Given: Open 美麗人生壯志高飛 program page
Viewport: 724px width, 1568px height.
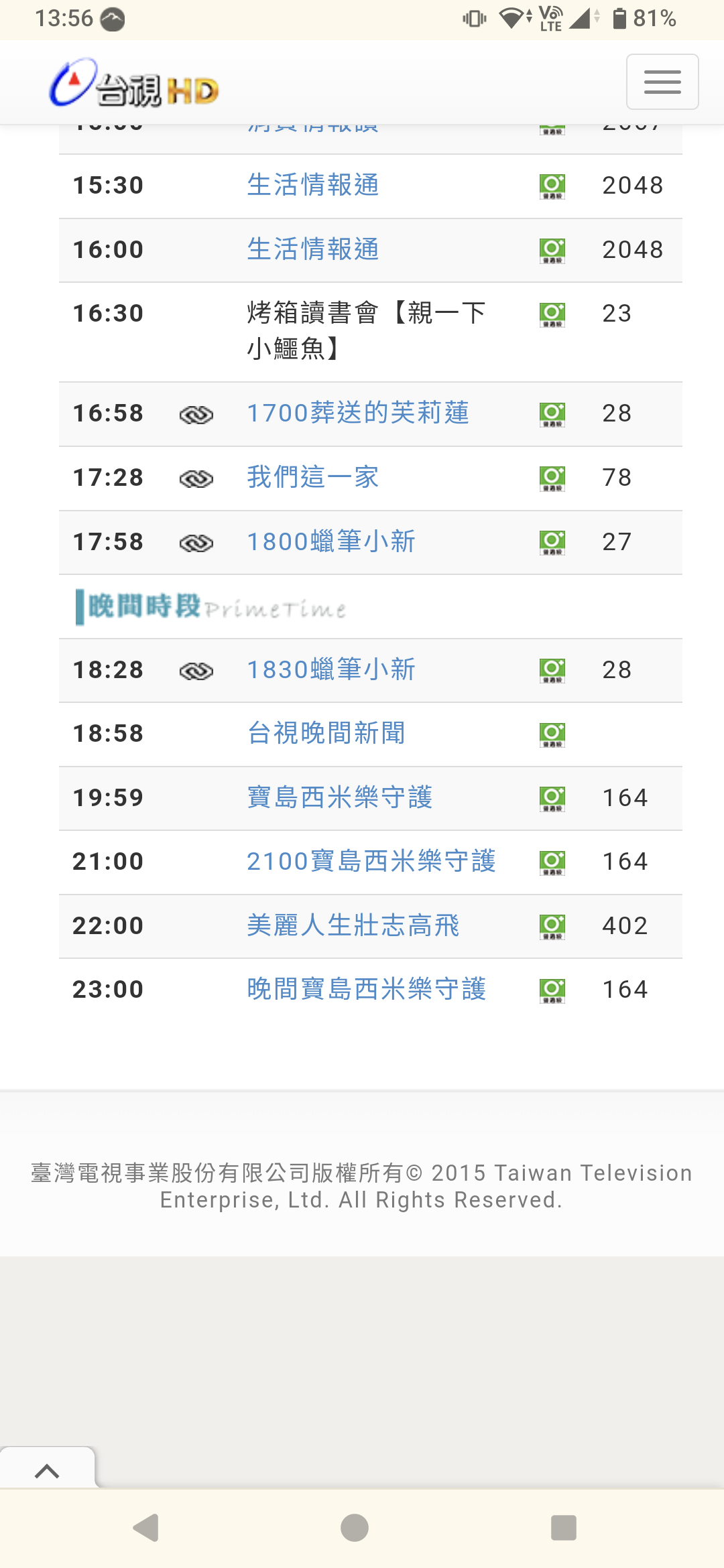Looking at the screenshot, I should click(353, 926).
